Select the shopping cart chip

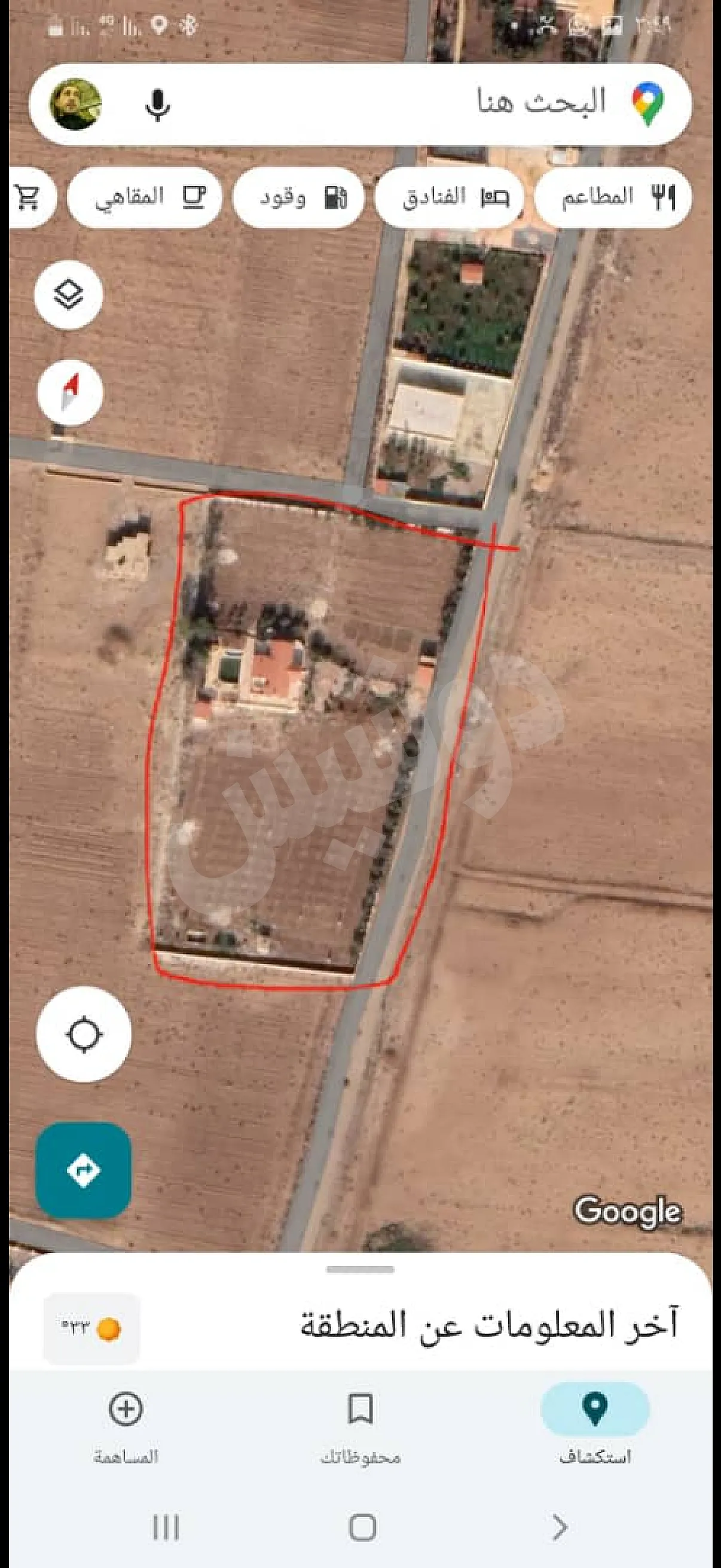[29, 197]
